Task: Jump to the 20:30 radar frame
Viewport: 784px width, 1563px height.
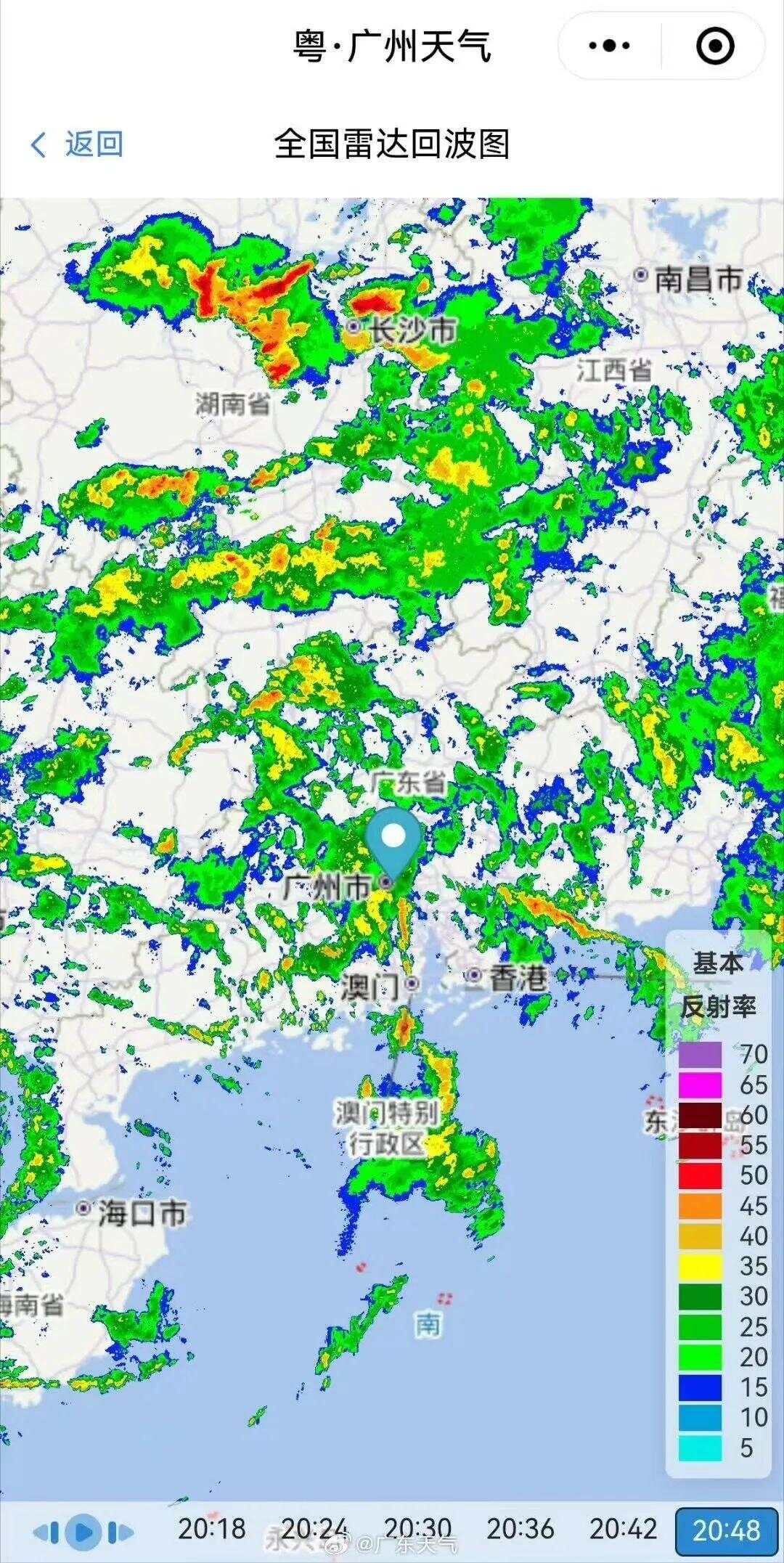Action: 417,1528
